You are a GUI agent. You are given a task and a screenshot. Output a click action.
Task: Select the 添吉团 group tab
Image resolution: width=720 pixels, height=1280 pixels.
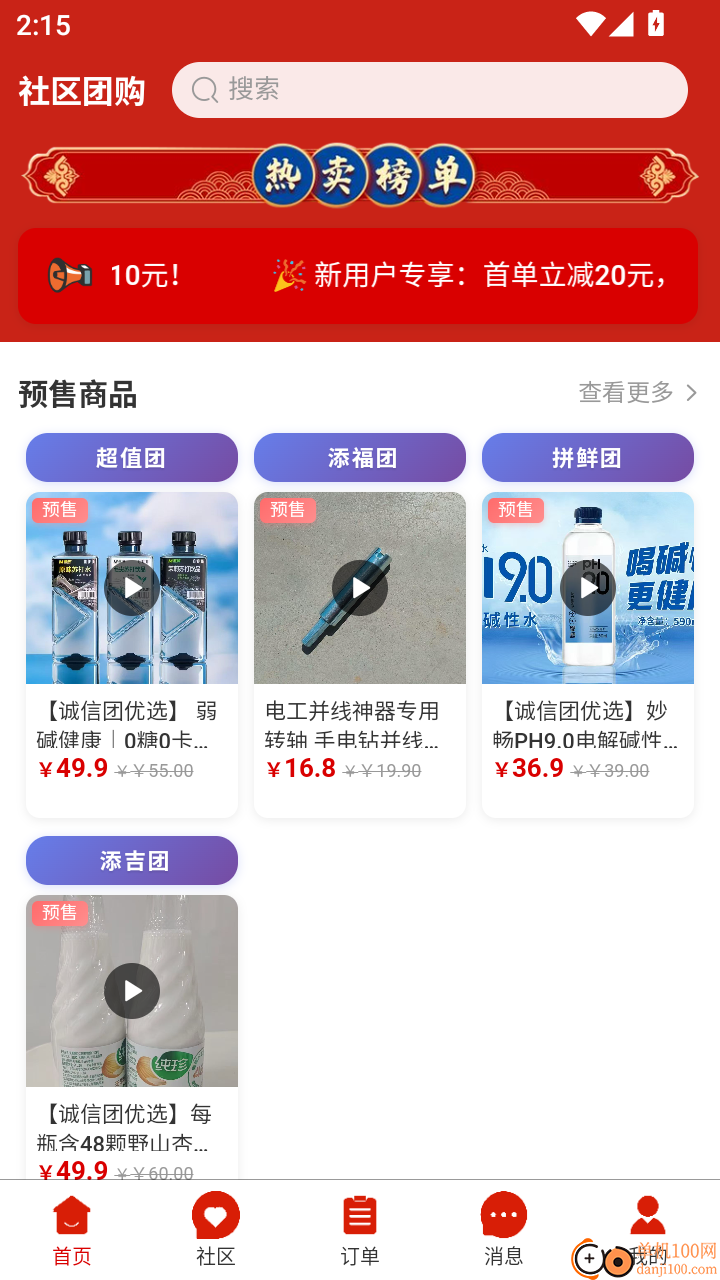pos(131,860)
